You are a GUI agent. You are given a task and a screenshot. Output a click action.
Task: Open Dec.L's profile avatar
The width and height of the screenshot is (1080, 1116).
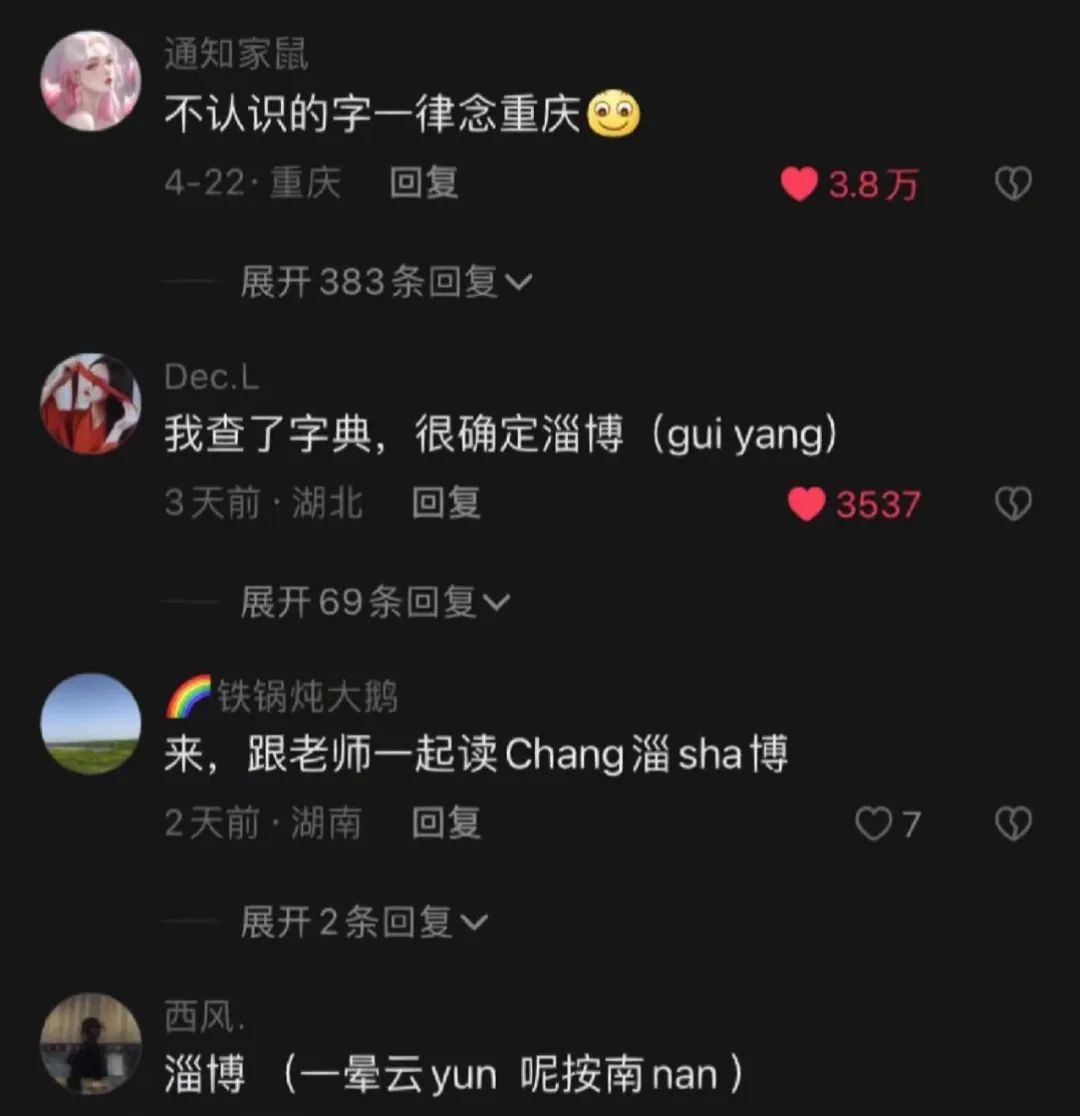[x=91, y=403]
